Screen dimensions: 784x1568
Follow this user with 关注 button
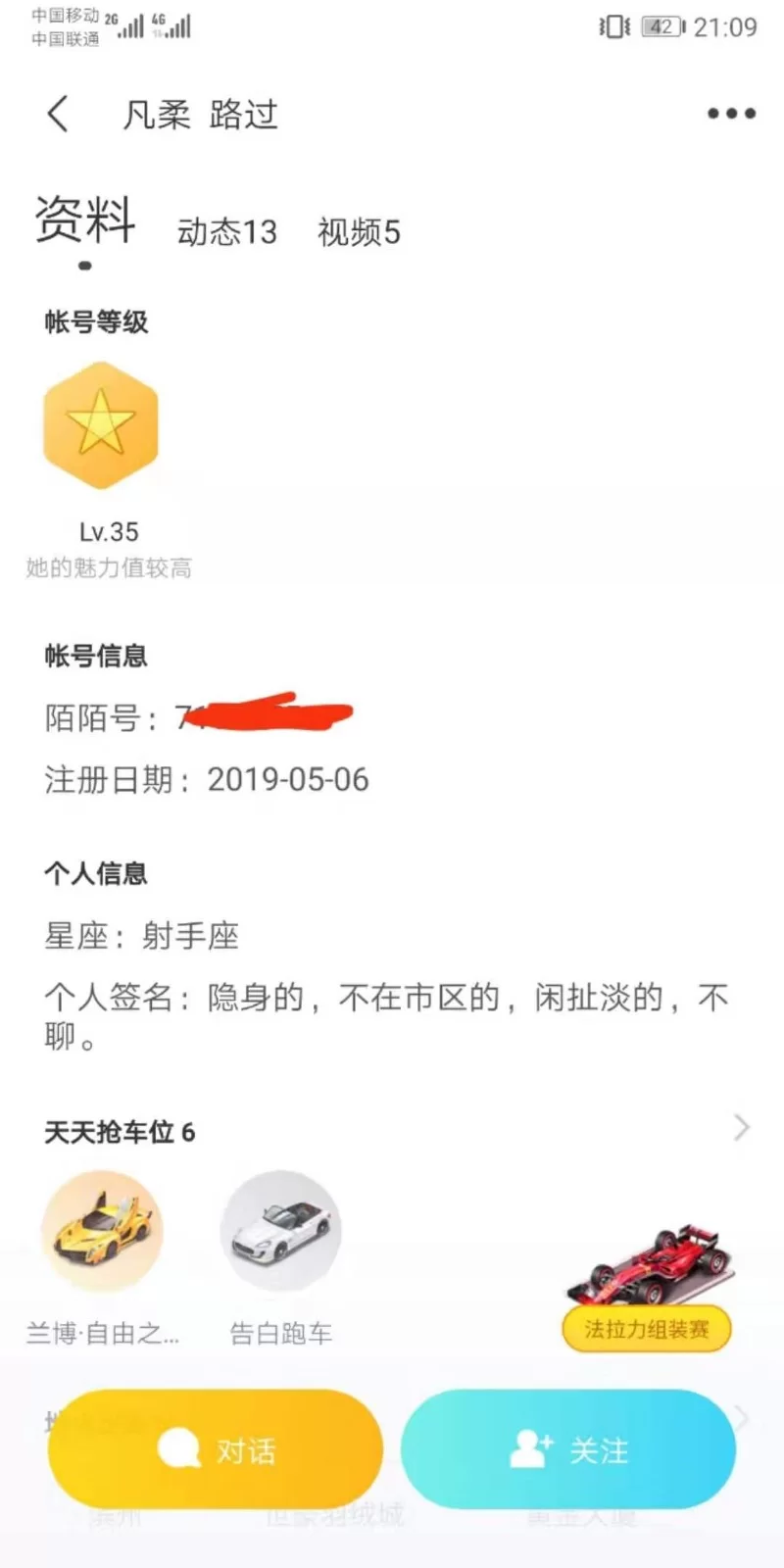568,1449
